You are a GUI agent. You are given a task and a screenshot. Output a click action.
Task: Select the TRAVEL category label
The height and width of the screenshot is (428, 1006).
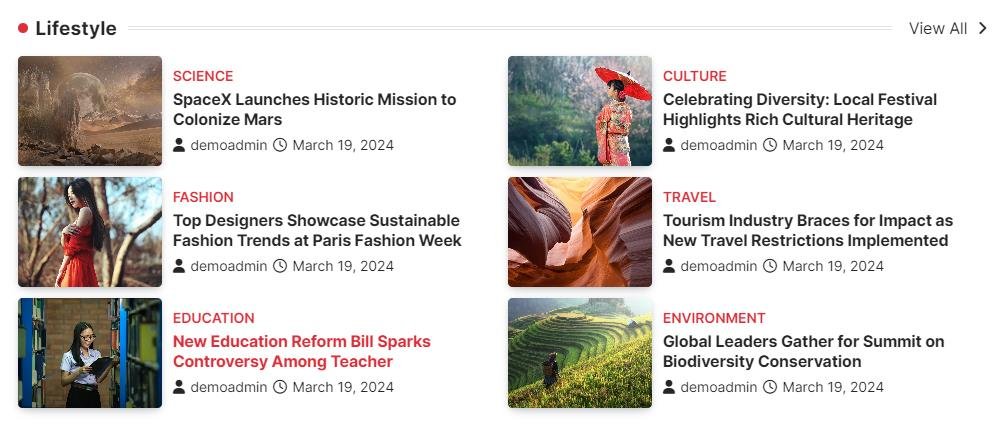click(x=689, y=197)
